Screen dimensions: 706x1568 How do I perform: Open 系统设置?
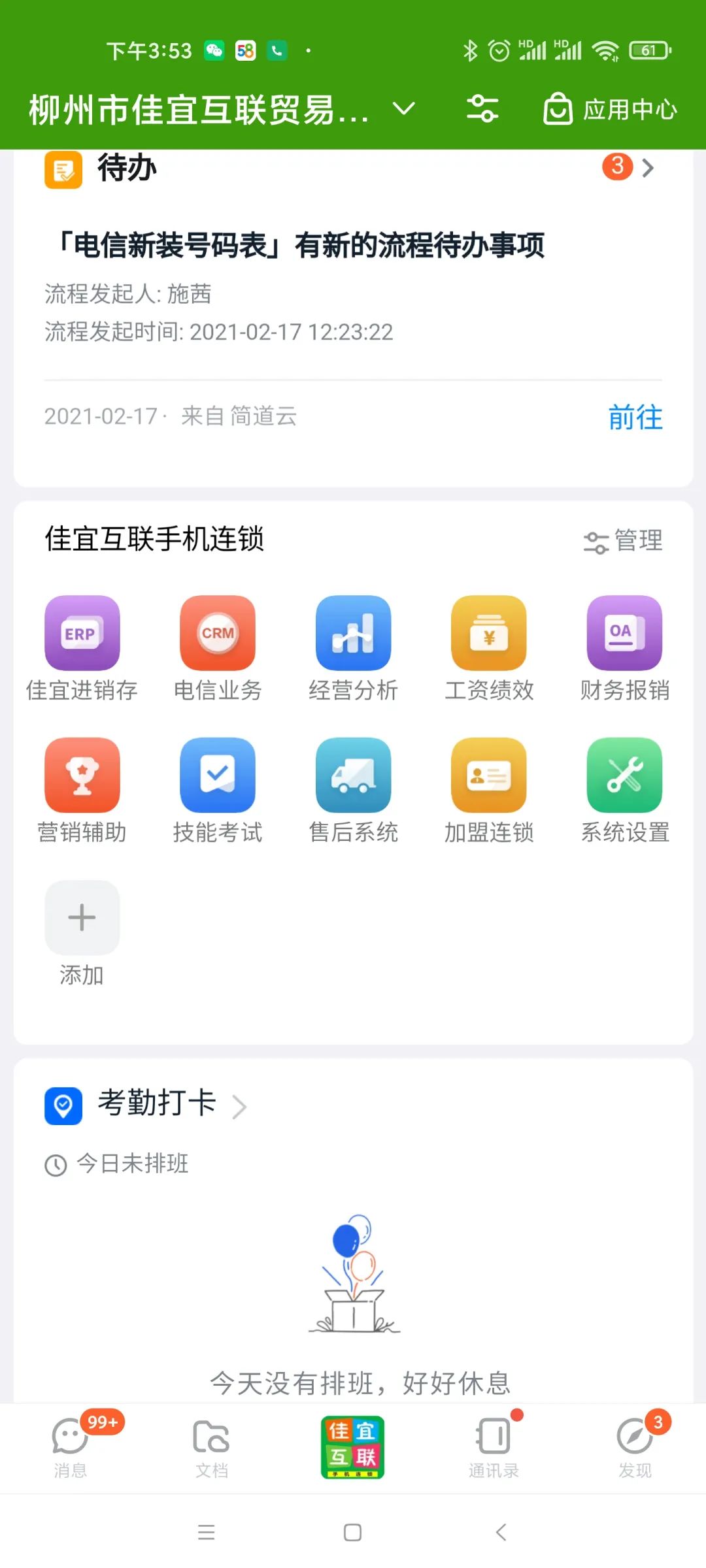point(624,776)
